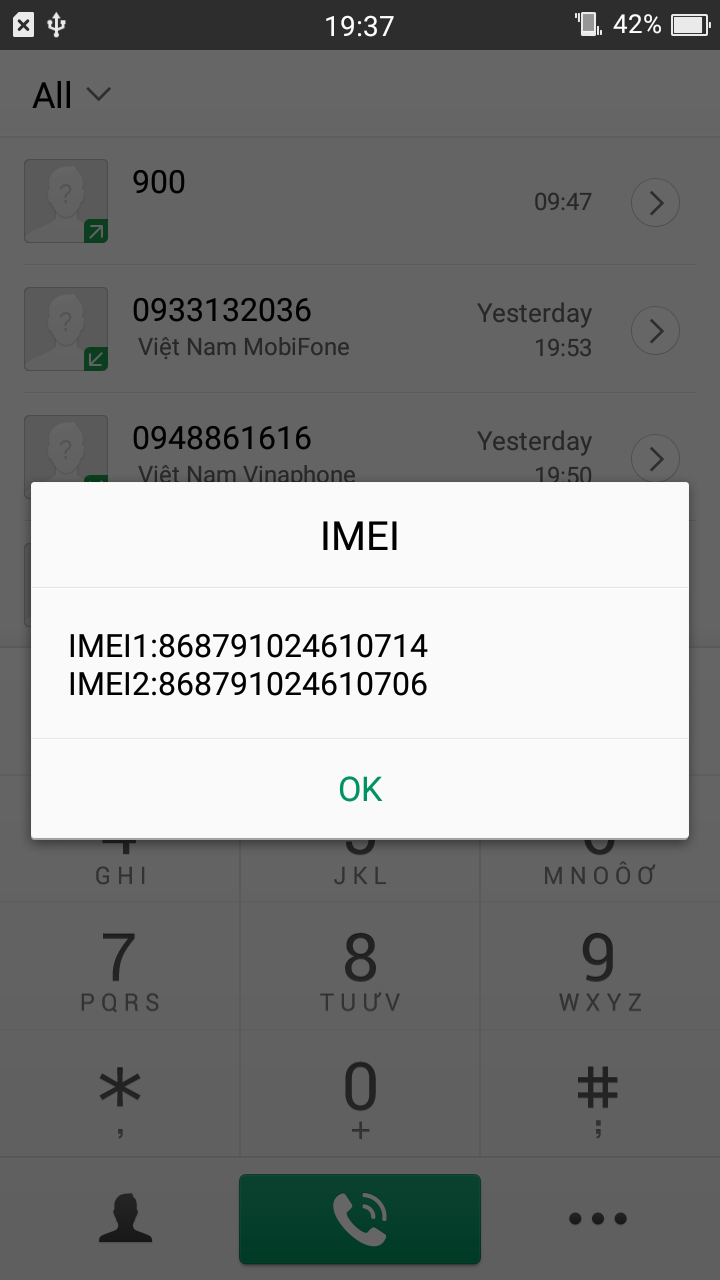Open the contacts person icon
Viewport: 720px width, 1280px height.
(125, 1218)
